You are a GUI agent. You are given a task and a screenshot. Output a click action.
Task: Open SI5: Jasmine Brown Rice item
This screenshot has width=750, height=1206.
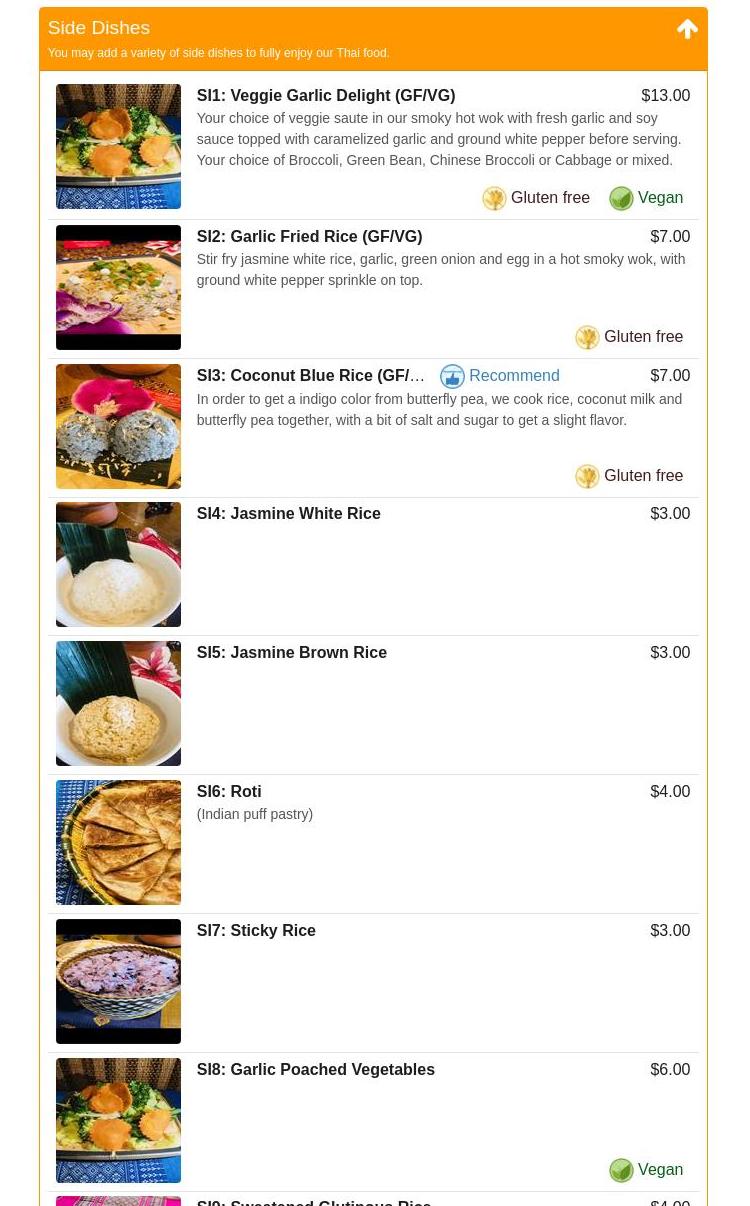click(291, 653)
